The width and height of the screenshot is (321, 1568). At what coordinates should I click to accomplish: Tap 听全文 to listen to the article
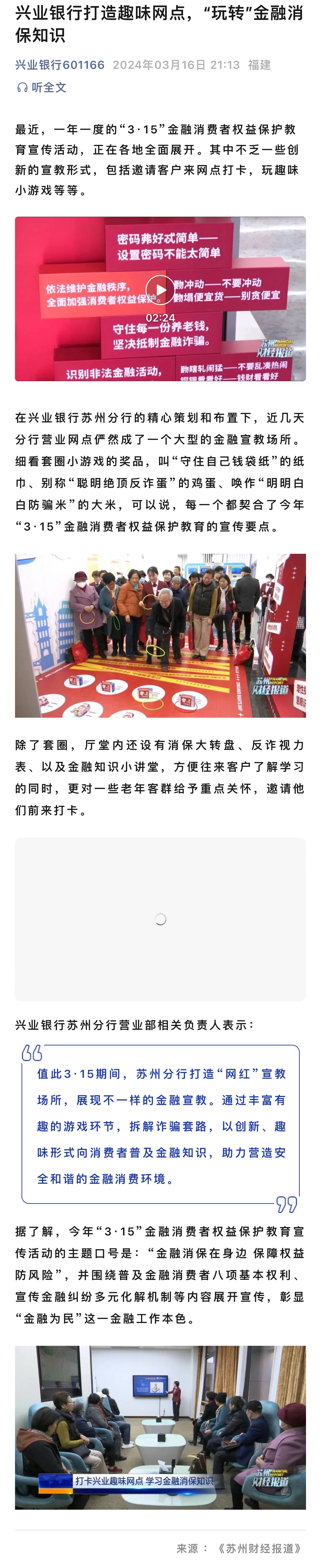42,88
